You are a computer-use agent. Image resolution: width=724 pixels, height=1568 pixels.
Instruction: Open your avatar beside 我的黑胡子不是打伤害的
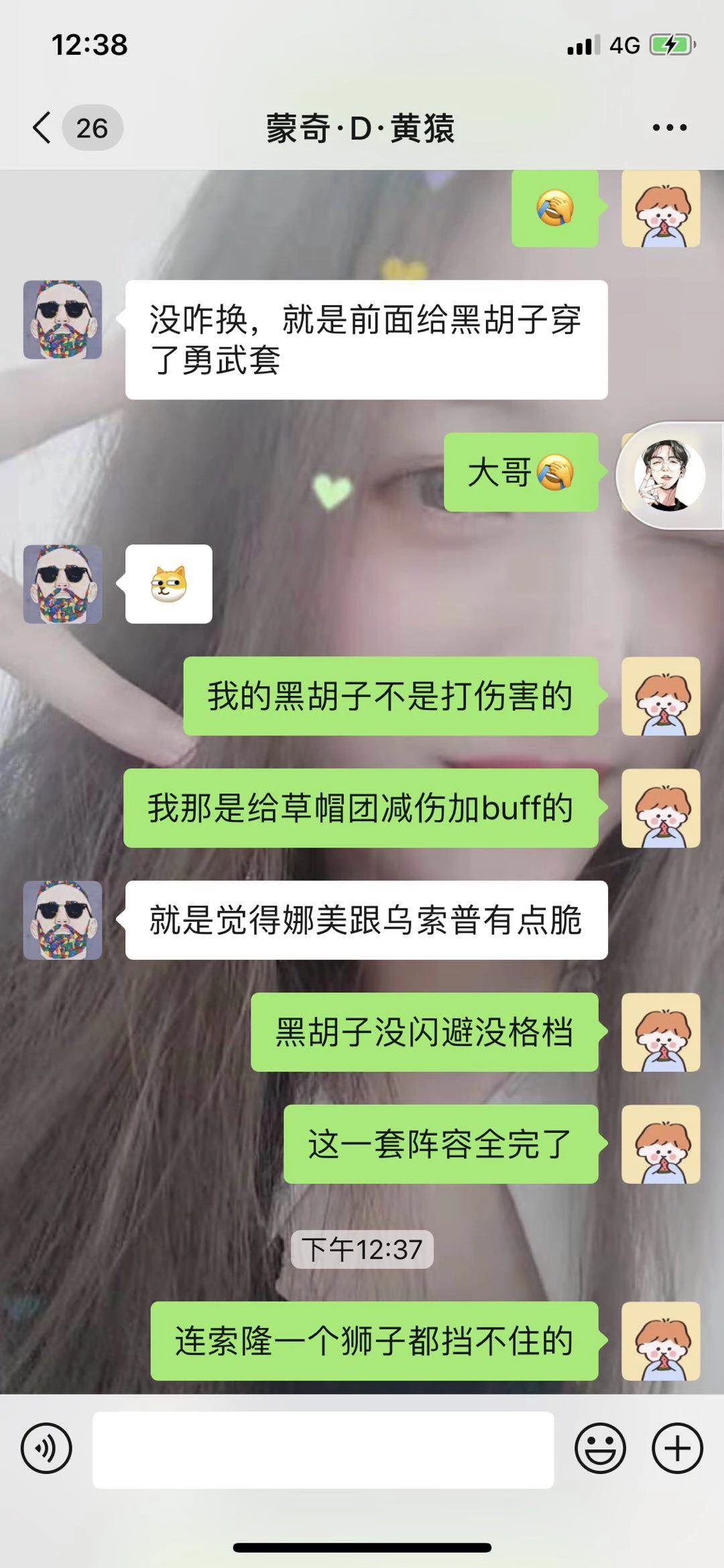(x=660, y=696)
